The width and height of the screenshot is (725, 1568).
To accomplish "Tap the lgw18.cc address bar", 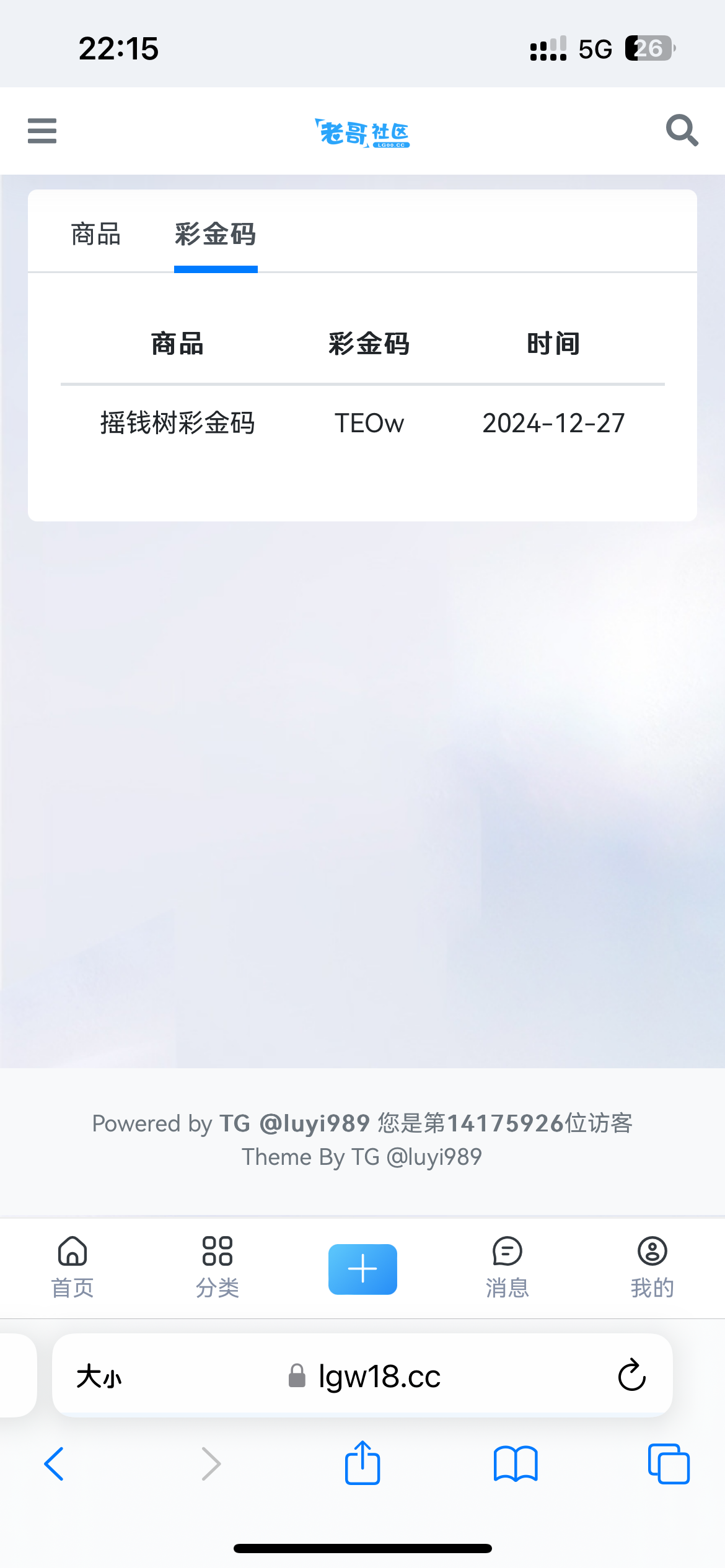I will click(378, 1377).
